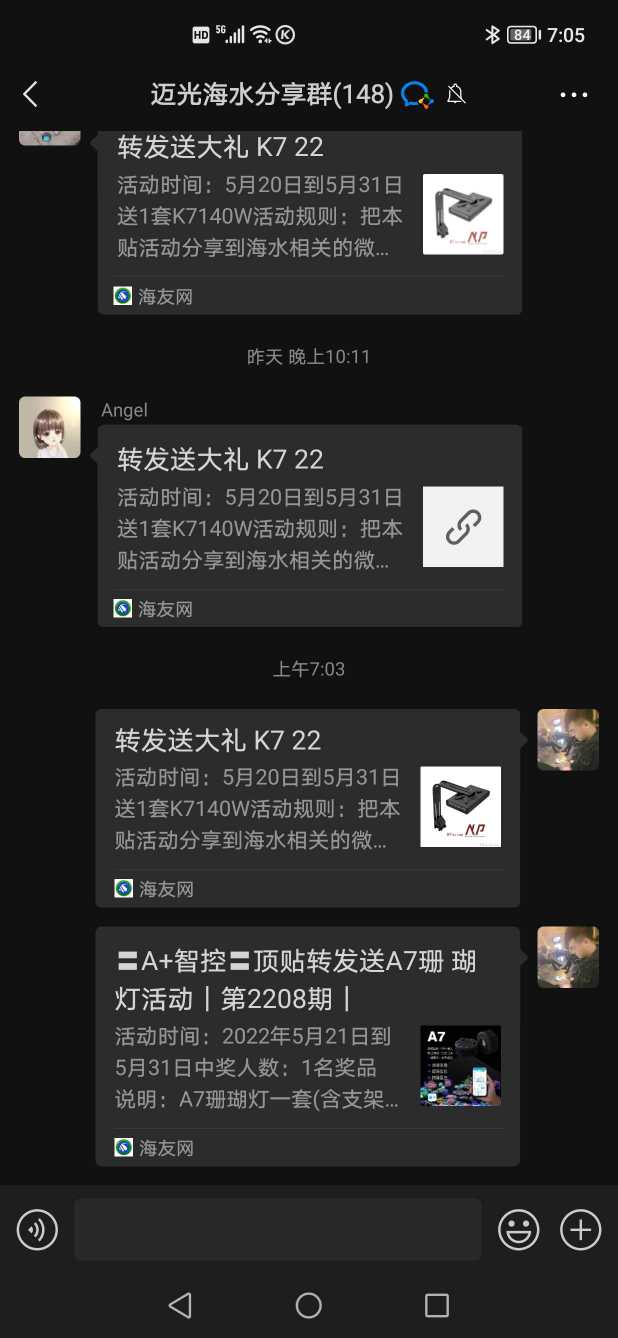Open the plus attachments menu

click(580, 1229)
